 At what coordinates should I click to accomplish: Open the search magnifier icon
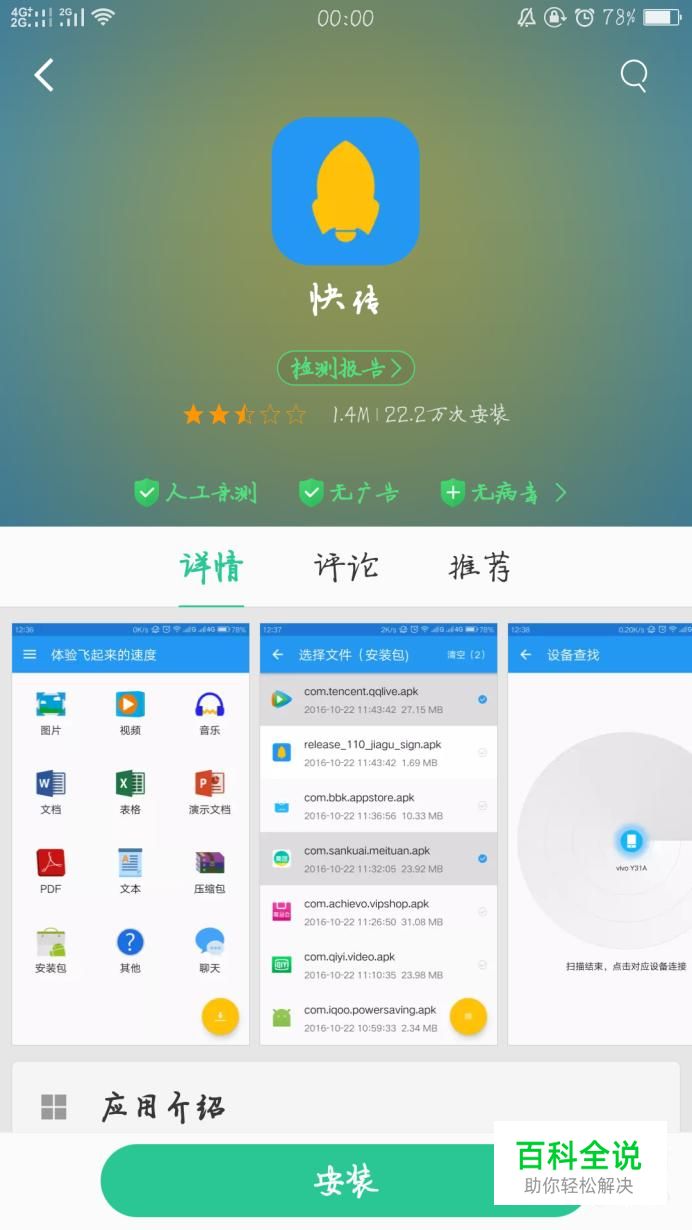click(x=633, y=75)
